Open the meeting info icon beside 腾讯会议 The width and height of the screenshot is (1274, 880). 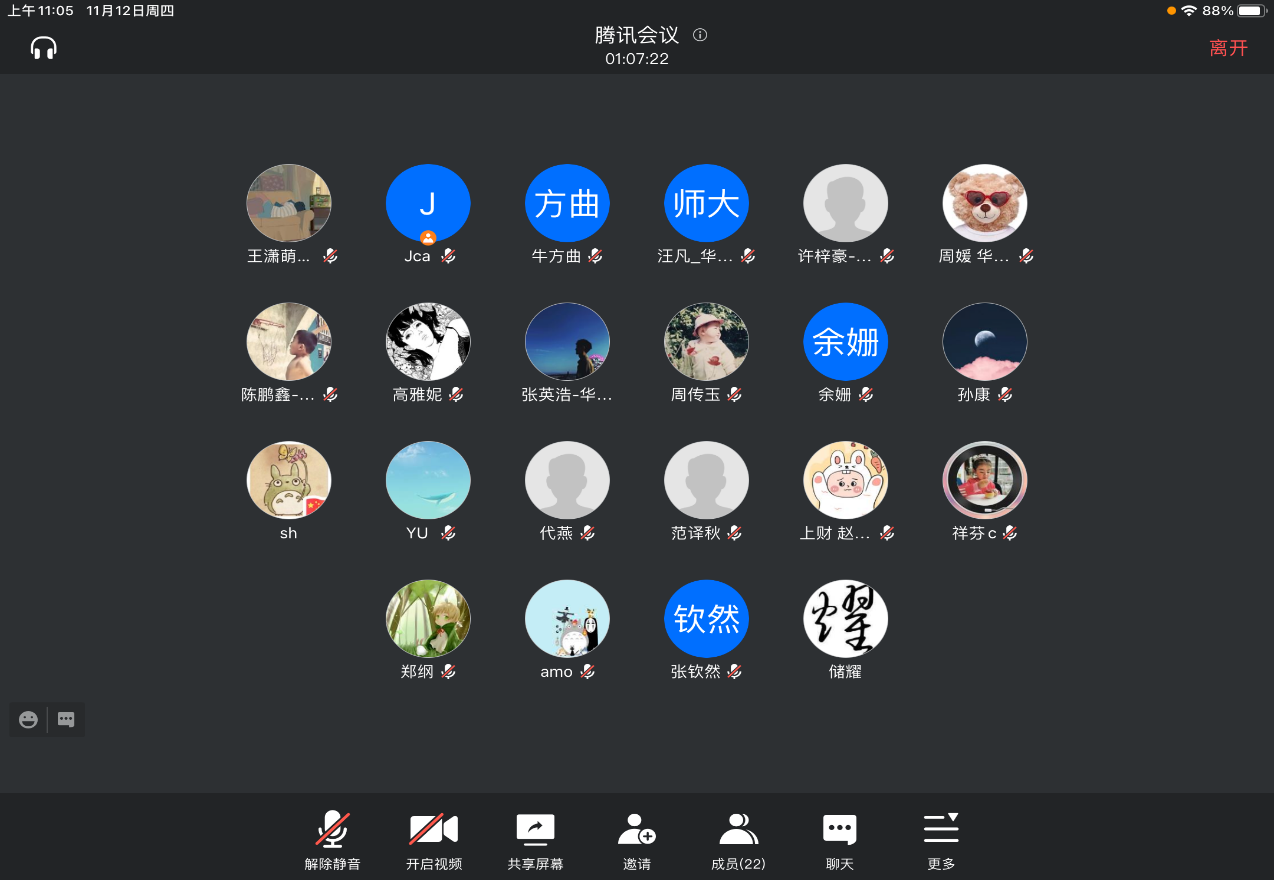(x=700, y=35)
